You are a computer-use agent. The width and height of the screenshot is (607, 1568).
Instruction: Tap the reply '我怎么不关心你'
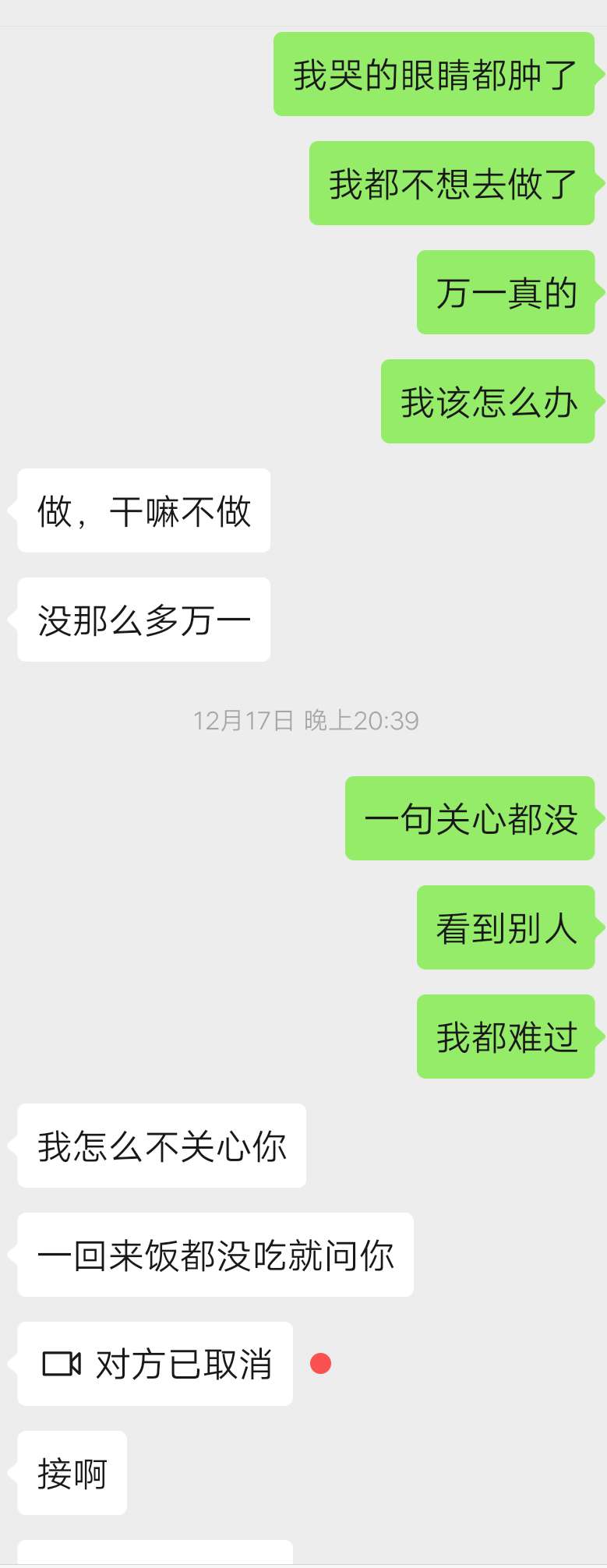pos(161,1146)
